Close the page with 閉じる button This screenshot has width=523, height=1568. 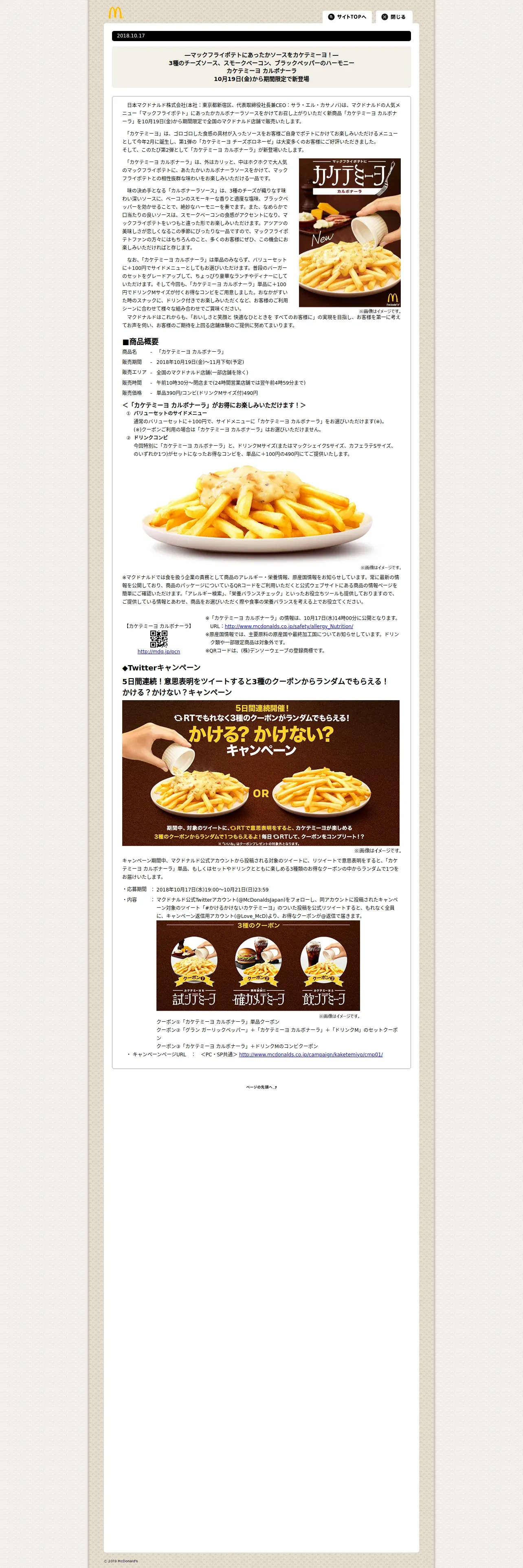pyautogui.click(x=394, y=17)
